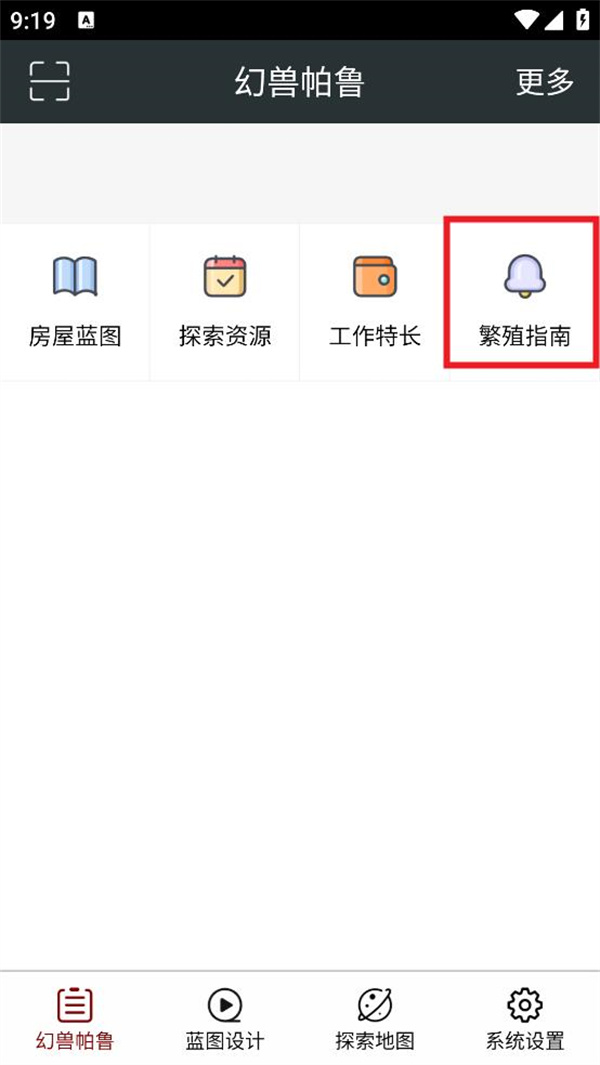Select 工作特长 tile

tap(375, 302)
